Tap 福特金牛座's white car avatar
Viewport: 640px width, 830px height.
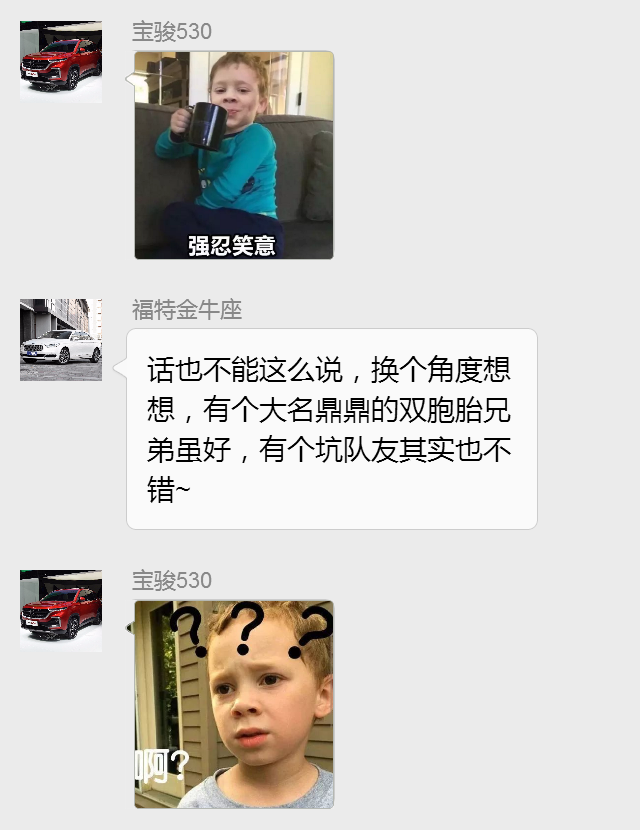pos(61,340)
